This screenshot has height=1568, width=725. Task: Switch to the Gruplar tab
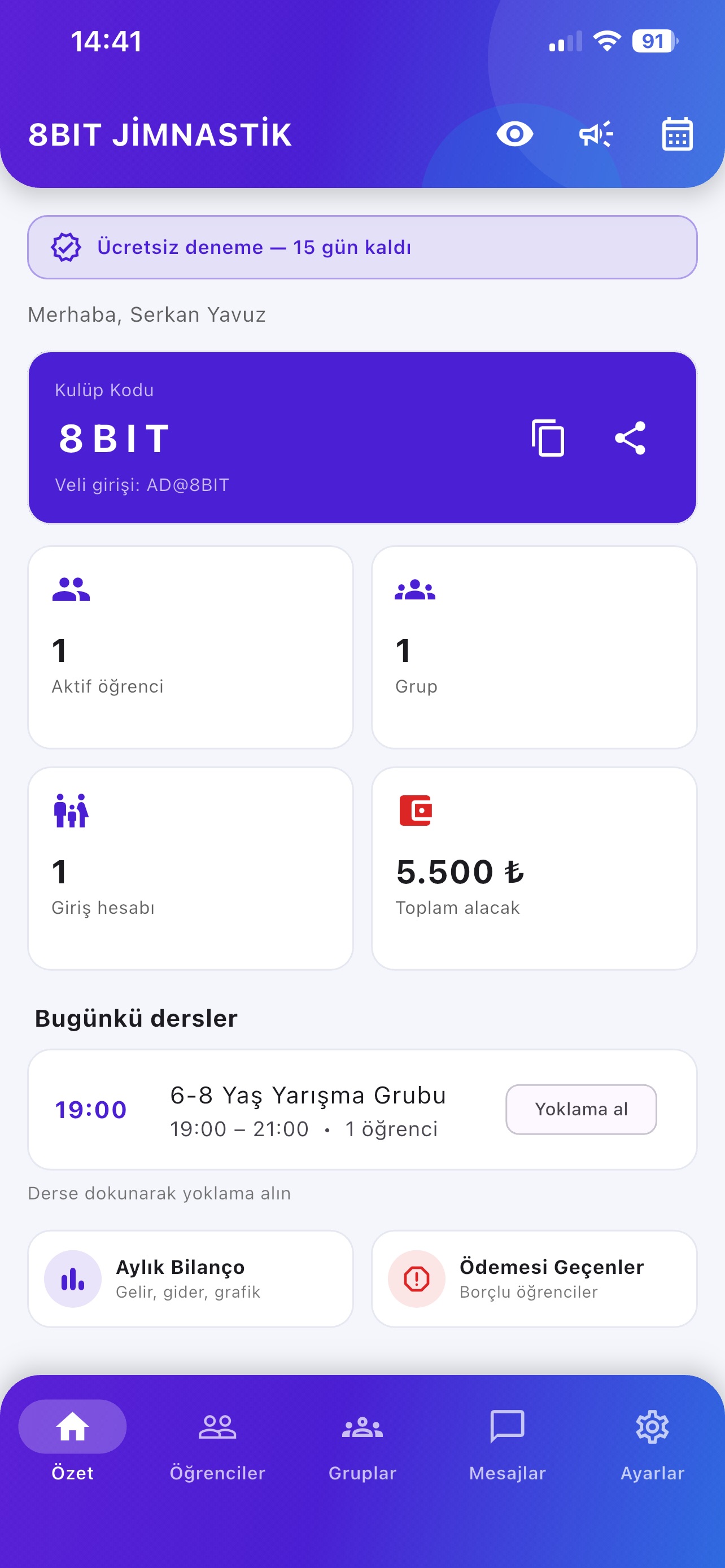(362, 1446)
